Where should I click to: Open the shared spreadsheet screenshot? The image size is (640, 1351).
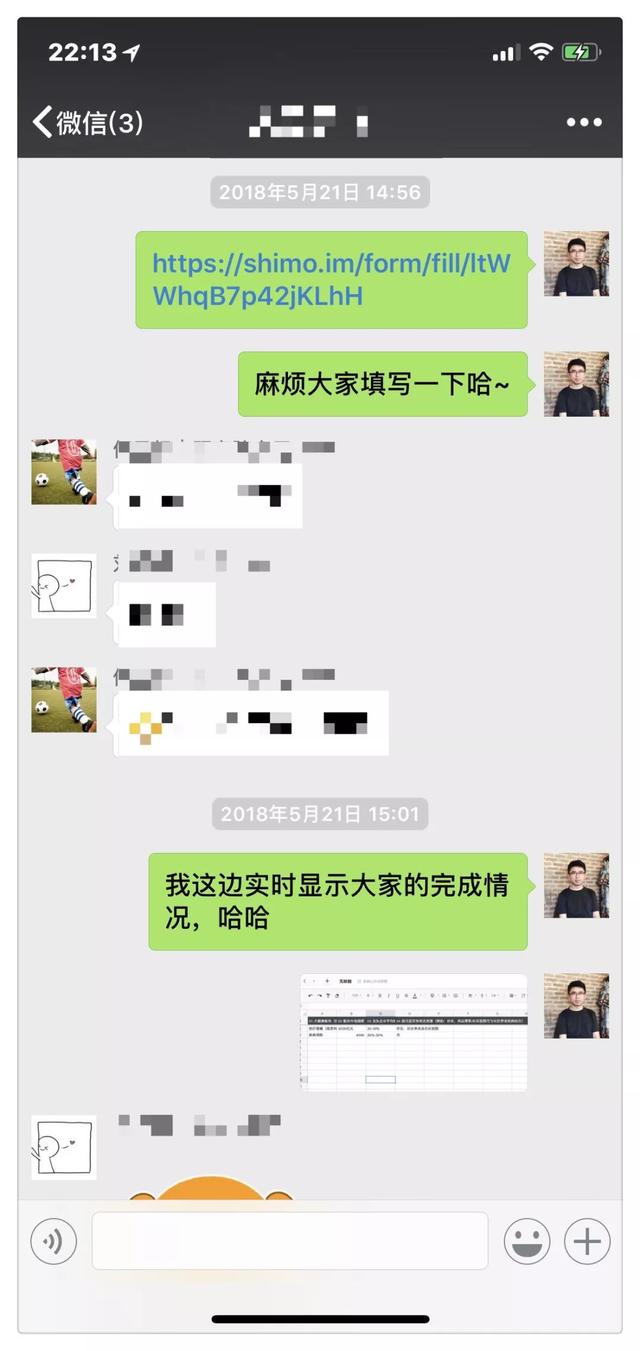[x=413, y=1032]
